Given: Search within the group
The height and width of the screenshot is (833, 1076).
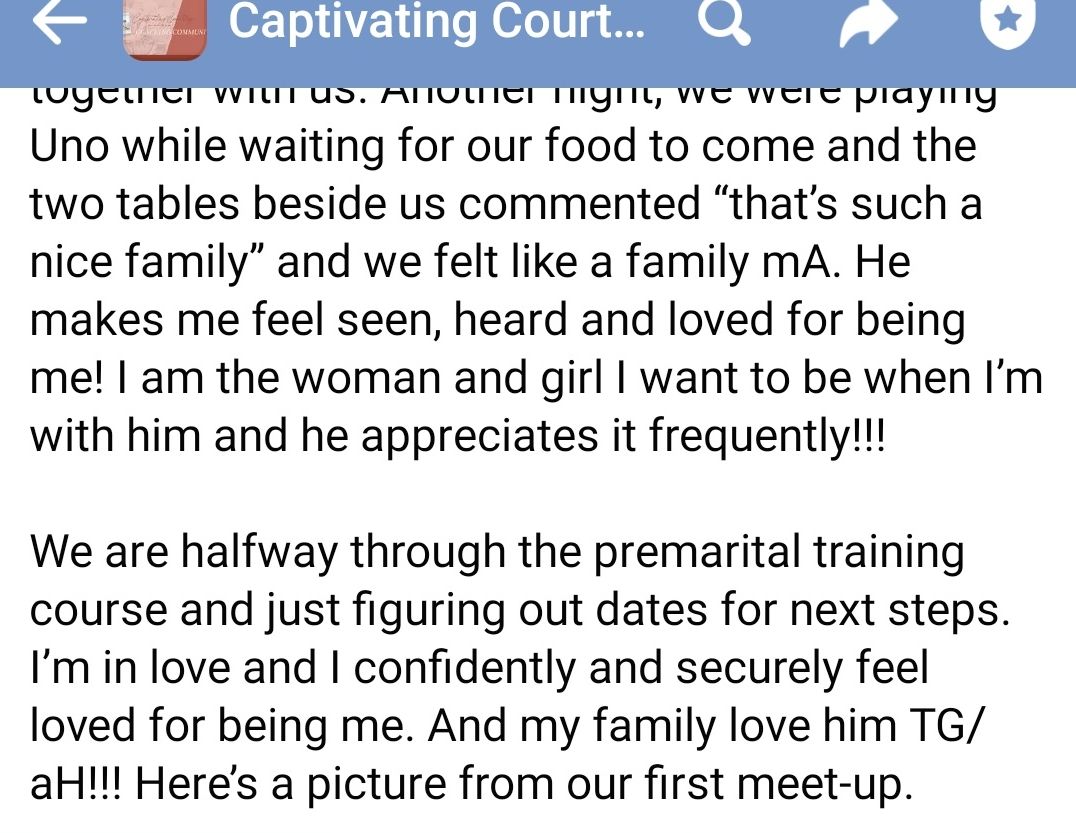Looking at the screenshot, I should [723, 24].
